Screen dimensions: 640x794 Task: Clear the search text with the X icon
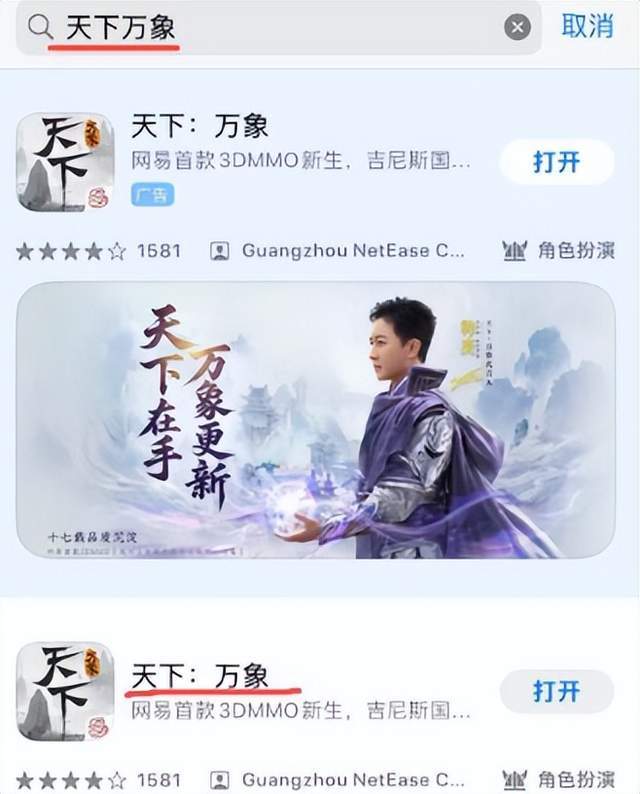point(517,28)
